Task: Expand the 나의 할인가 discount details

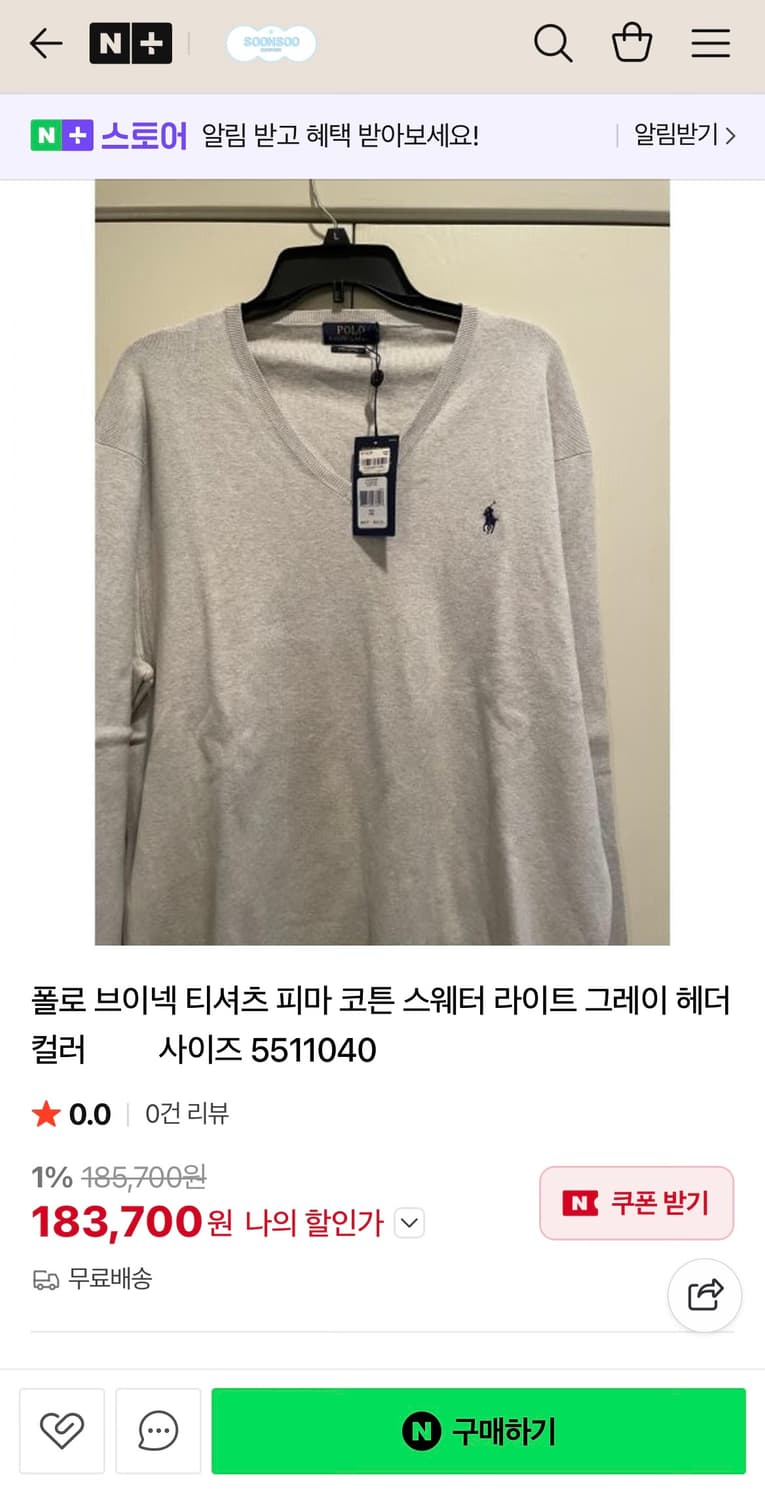Action: [408, 1222]
